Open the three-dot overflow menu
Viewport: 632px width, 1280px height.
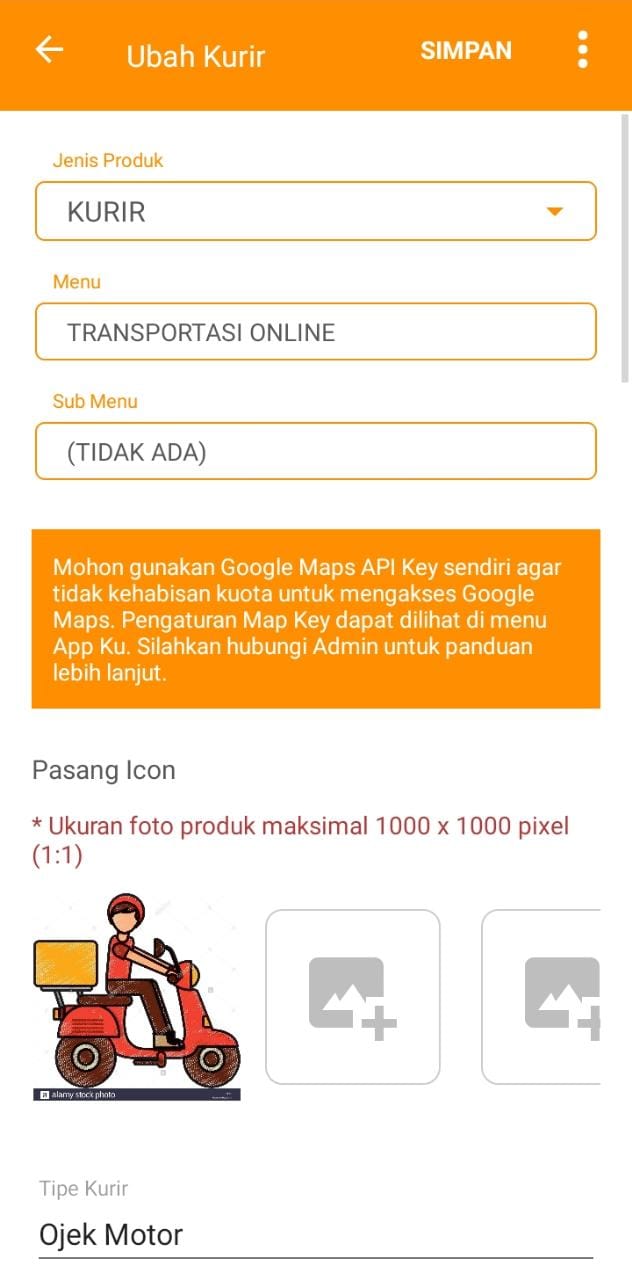pyautogui.click(x=582, y=50)
